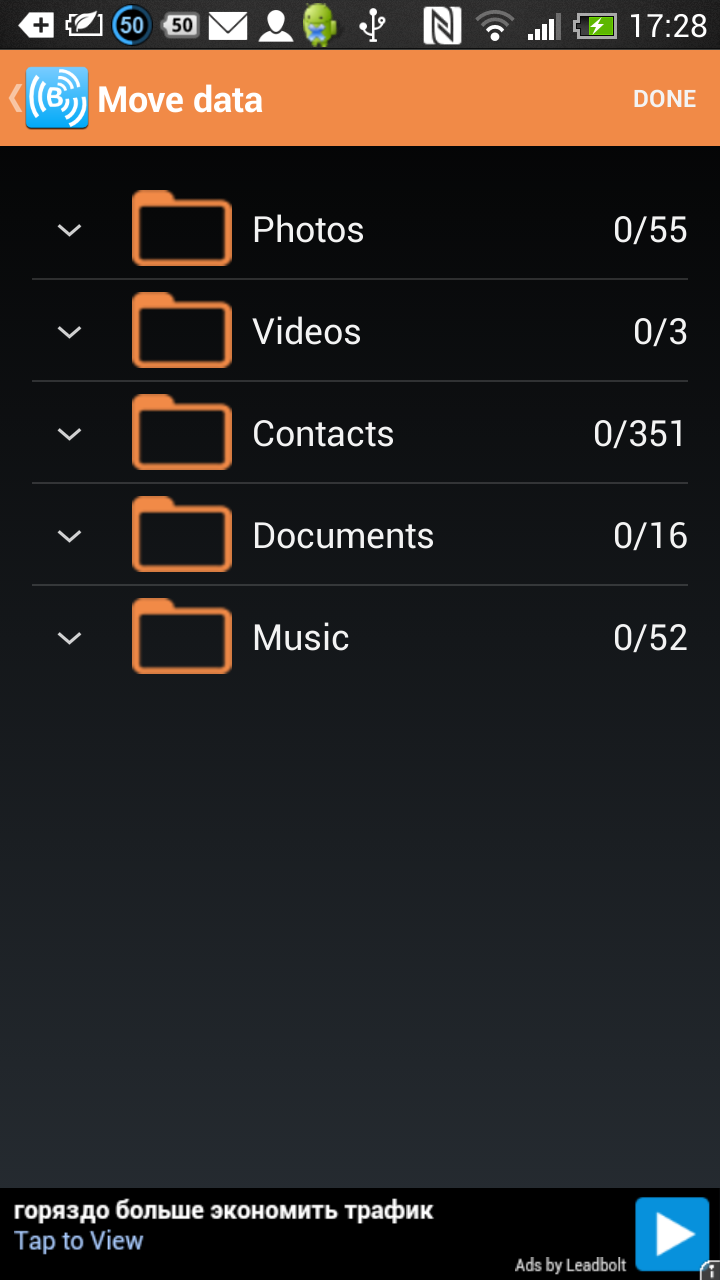Viewport: 720px width, 1280px height.
Task: Expand the Contacts chevron
Action: 69,434
